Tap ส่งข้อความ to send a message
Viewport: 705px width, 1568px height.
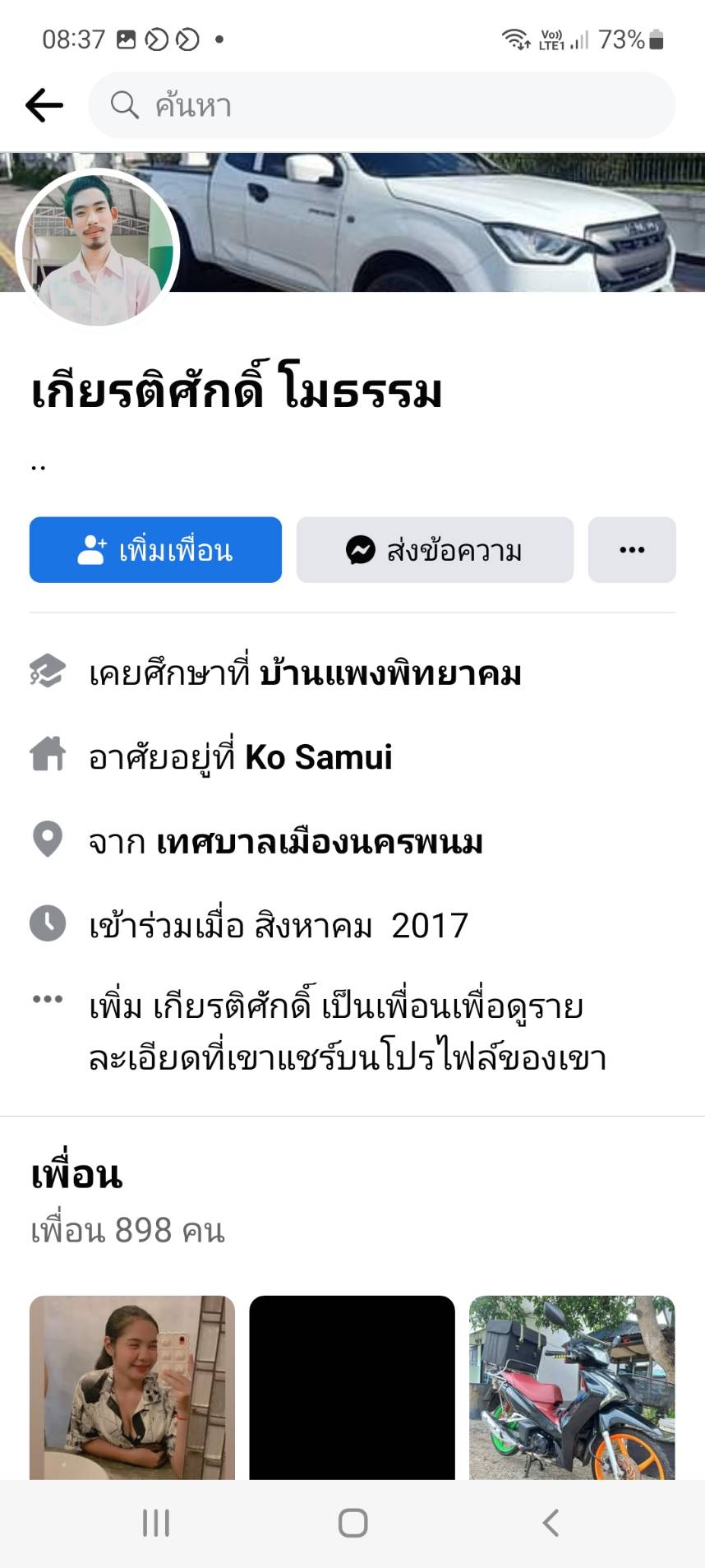coord(435,550)
